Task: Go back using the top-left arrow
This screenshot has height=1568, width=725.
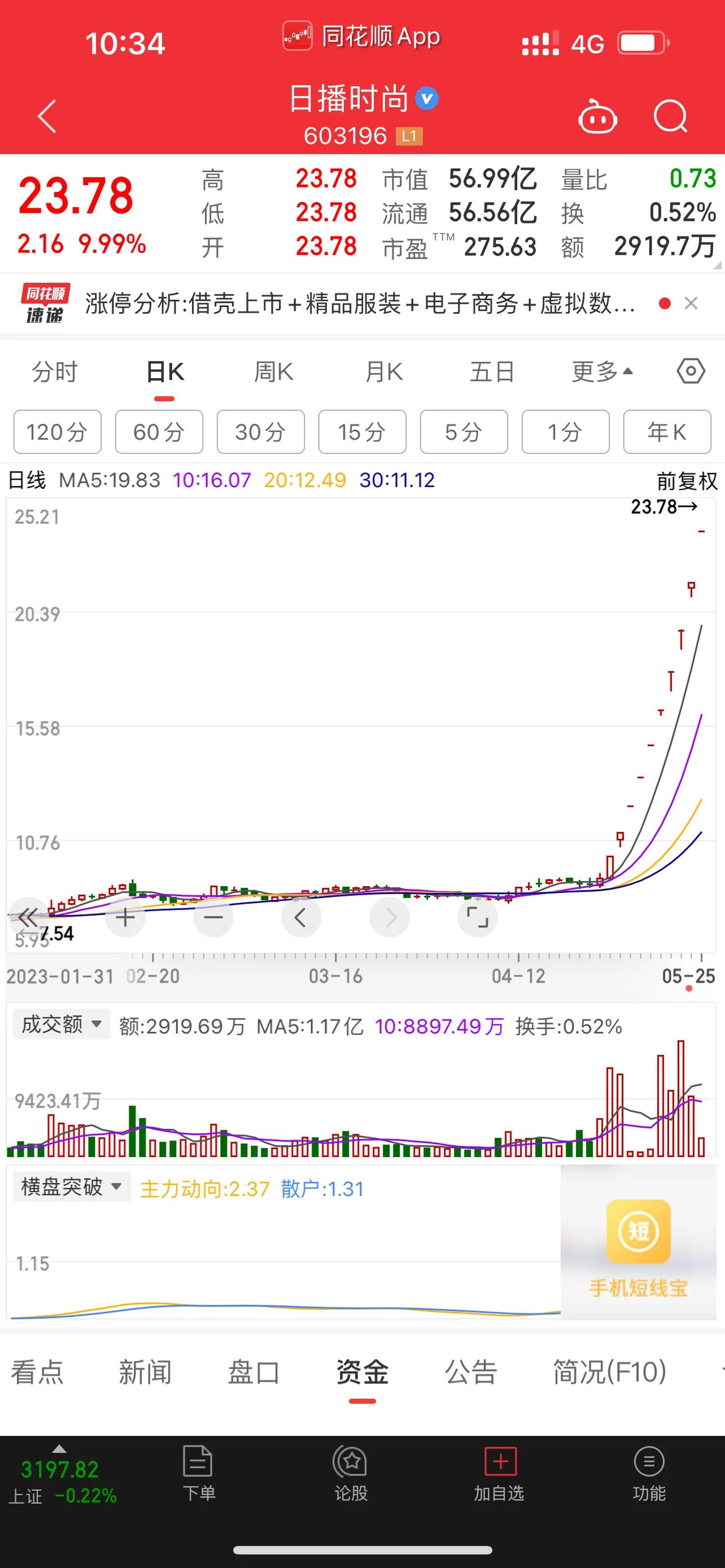Action: [x=48, y=116]
